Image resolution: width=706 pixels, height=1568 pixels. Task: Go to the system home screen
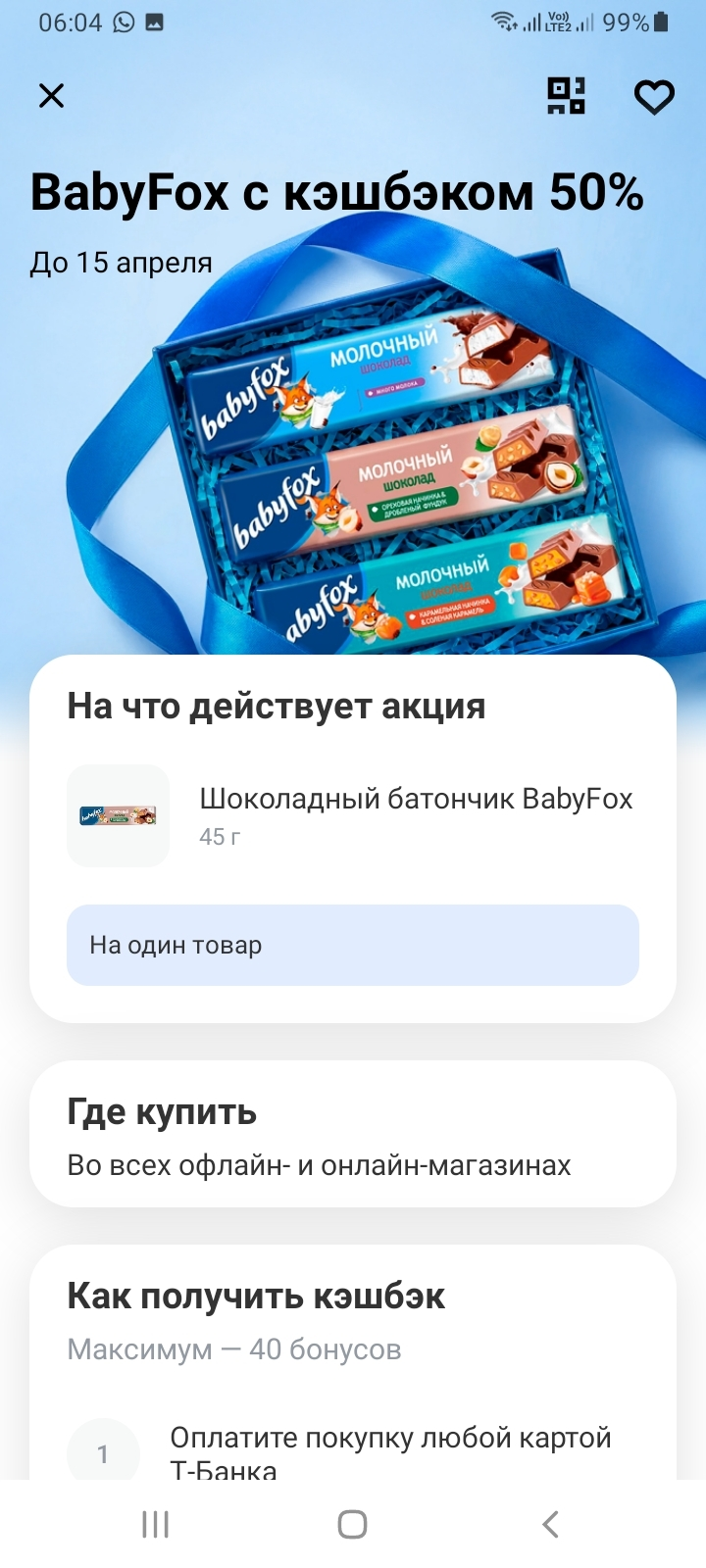(352, 1524)
